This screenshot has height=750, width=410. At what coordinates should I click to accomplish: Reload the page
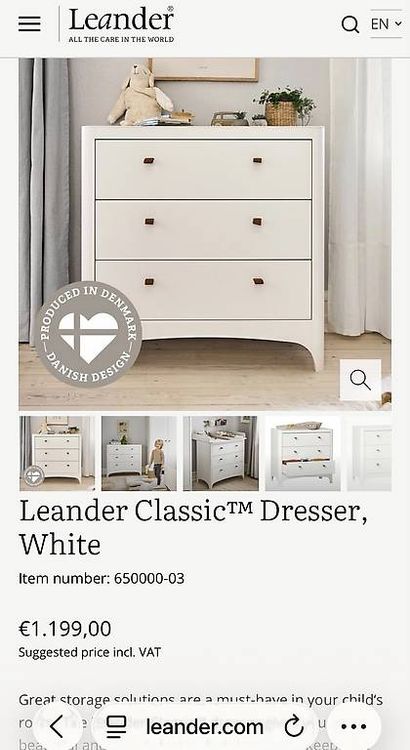click(x=294, y=727)
